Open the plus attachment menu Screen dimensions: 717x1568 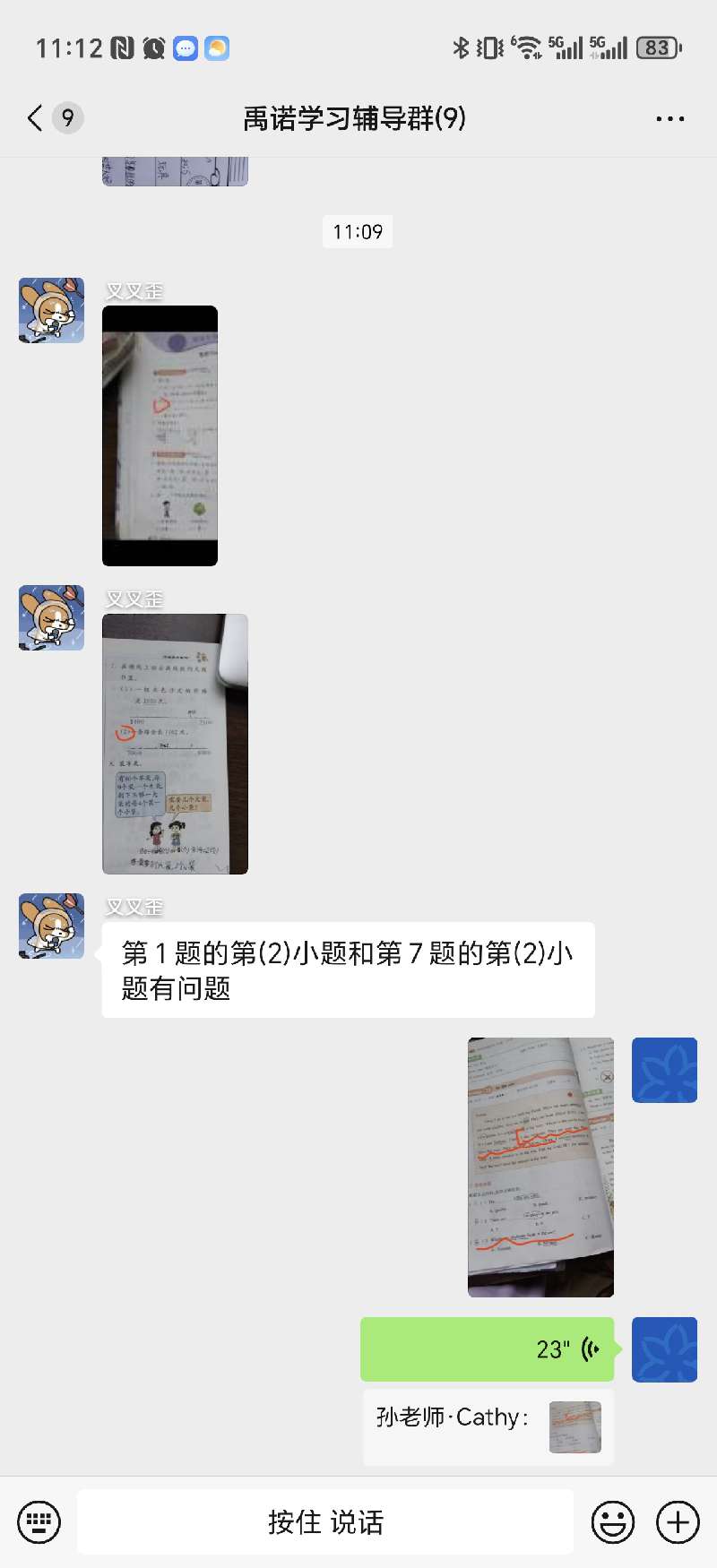(x=678, y=1521)
